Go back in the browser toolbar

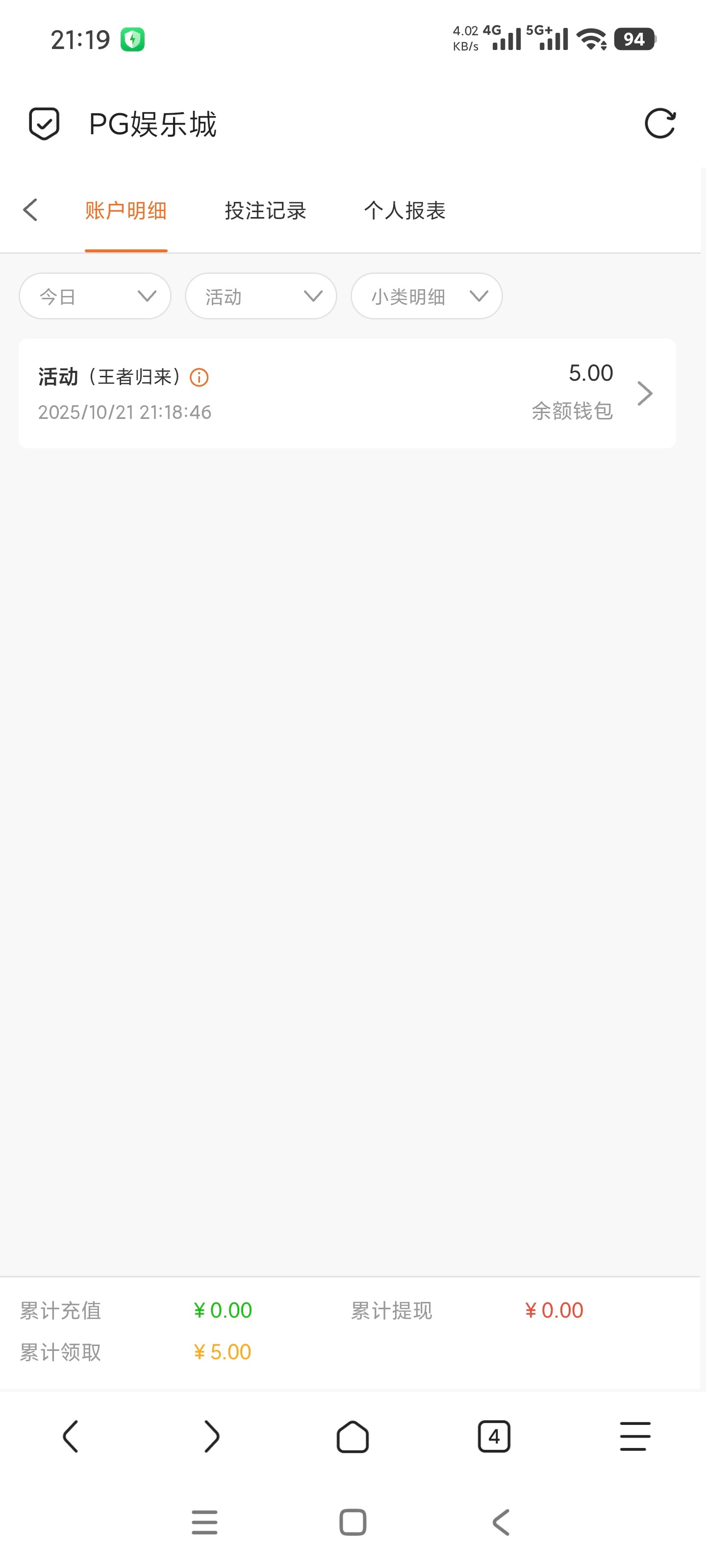coord(71,1437)
